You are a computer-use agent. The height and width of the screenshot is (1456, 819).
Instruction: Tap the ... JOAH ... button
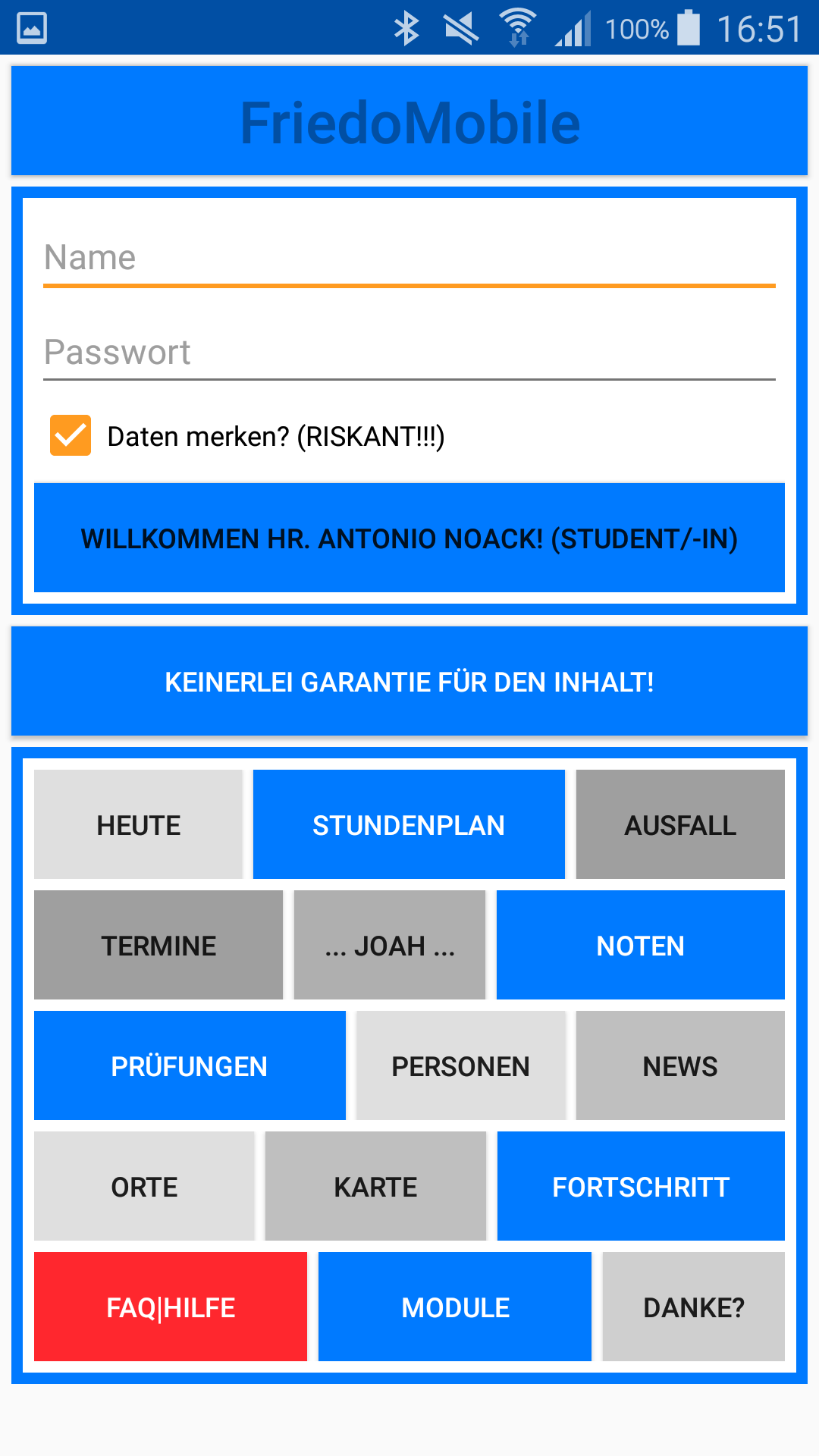click(x=390, y=945)
